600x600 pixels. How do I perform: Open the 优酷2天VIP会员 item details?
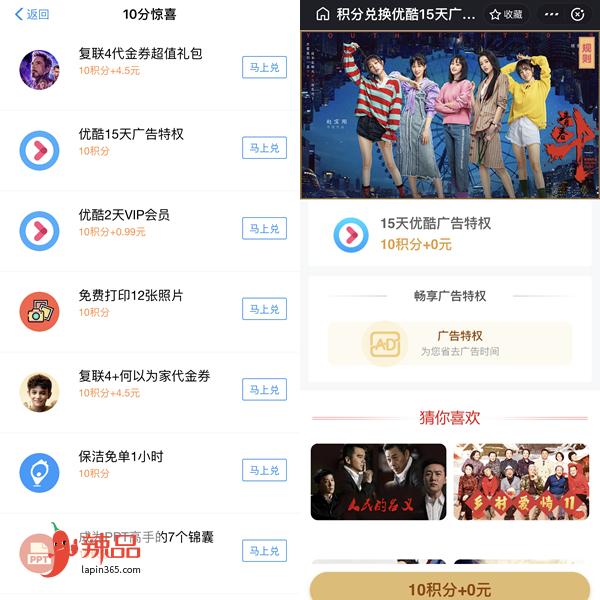[x=124, y=215]
